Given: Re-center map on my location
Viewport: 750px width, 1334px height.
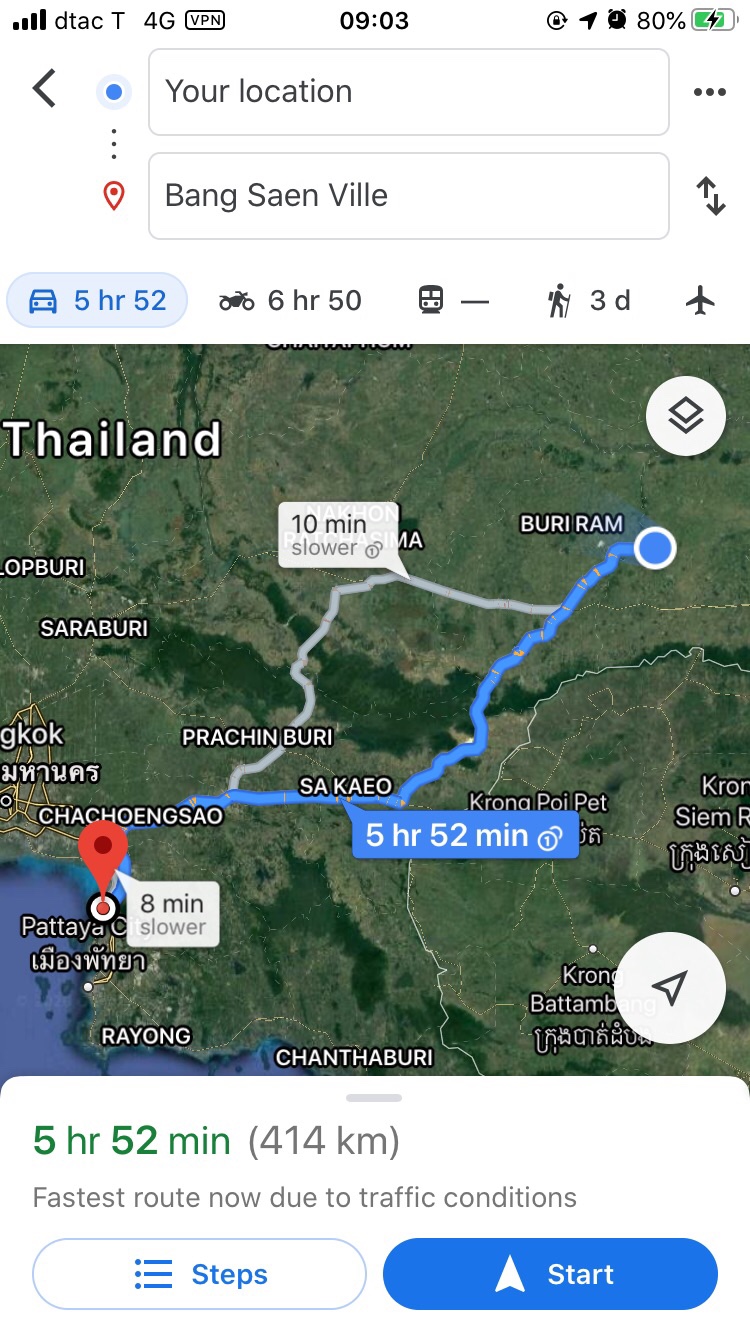Looking at the screenshot, I should point(669,987).
